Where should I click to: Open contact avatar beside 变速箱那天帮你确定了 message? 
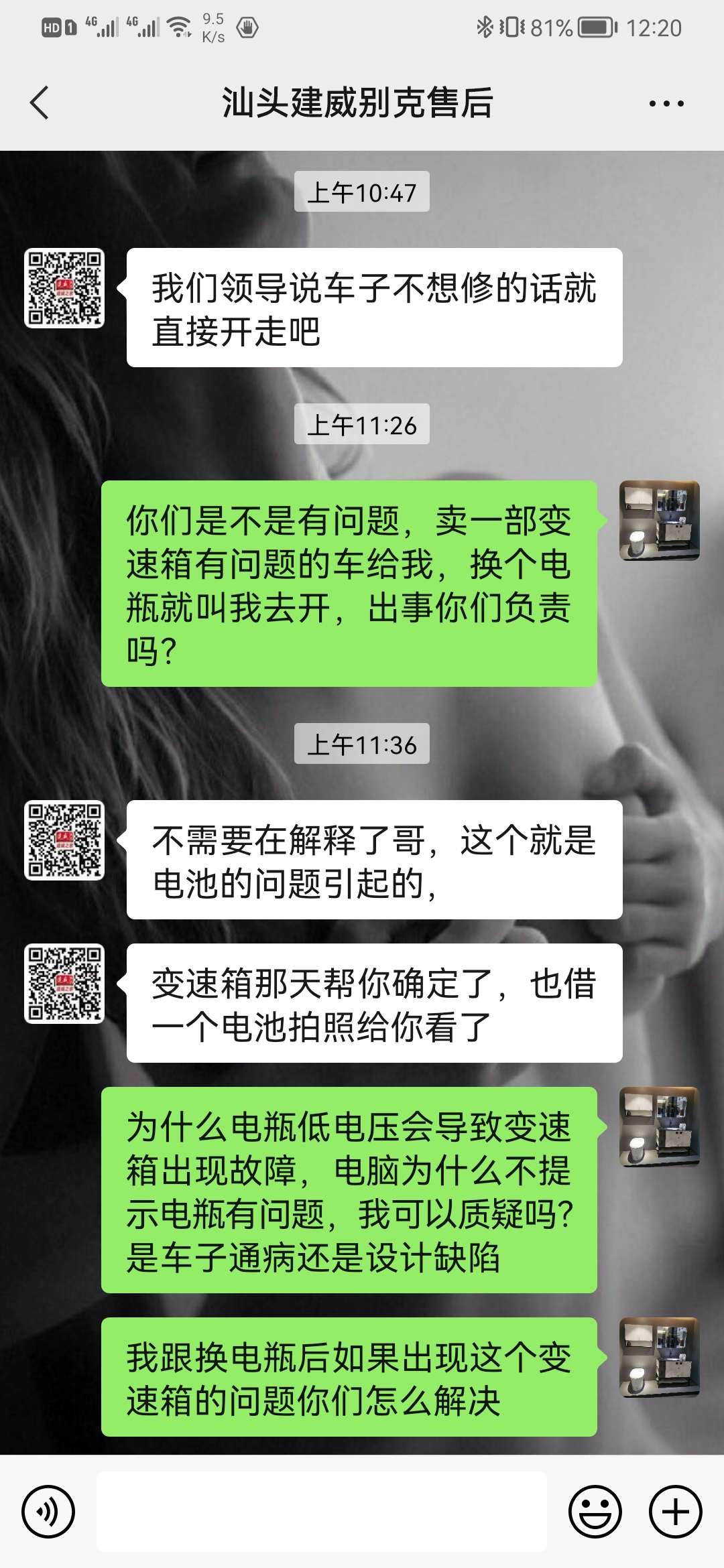click(64, 984)
